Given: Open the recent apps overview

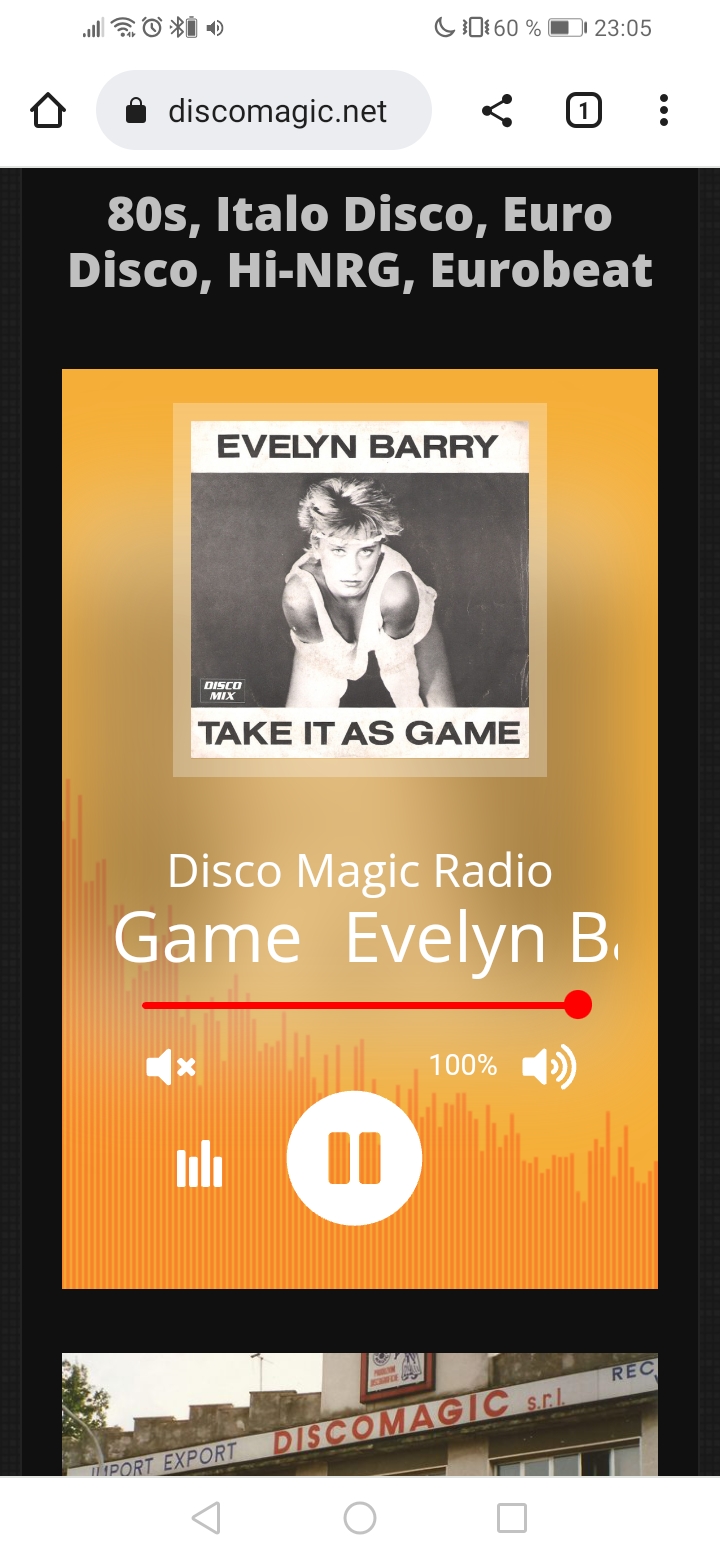Looking at the screenshot, I should pos(511,1518).
